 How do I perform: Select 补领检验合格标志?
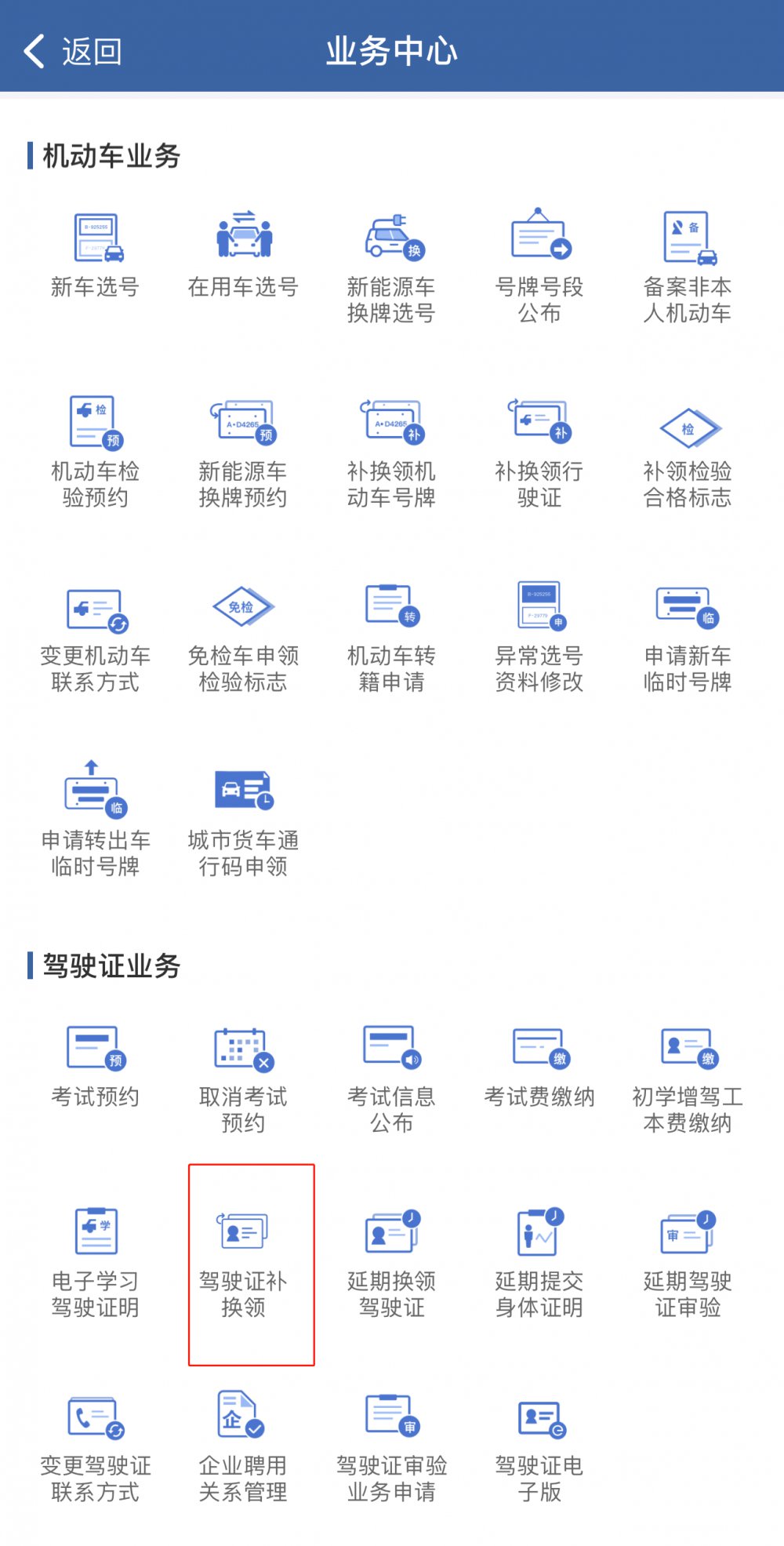click(x=688, y=452)
